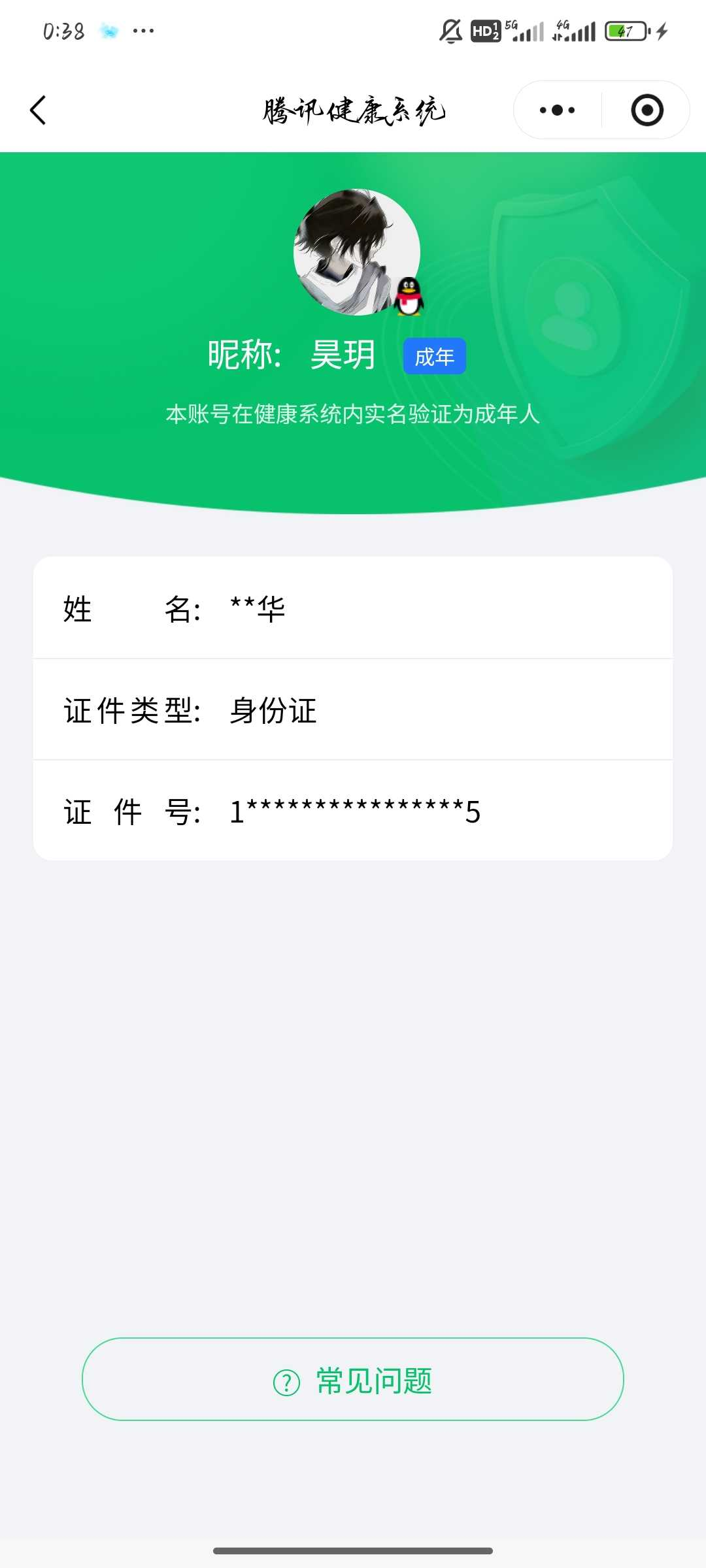706x1568 pixels.
Task: Click the QQ penguin badge on the avatar
Action: [x=410, y=299]
